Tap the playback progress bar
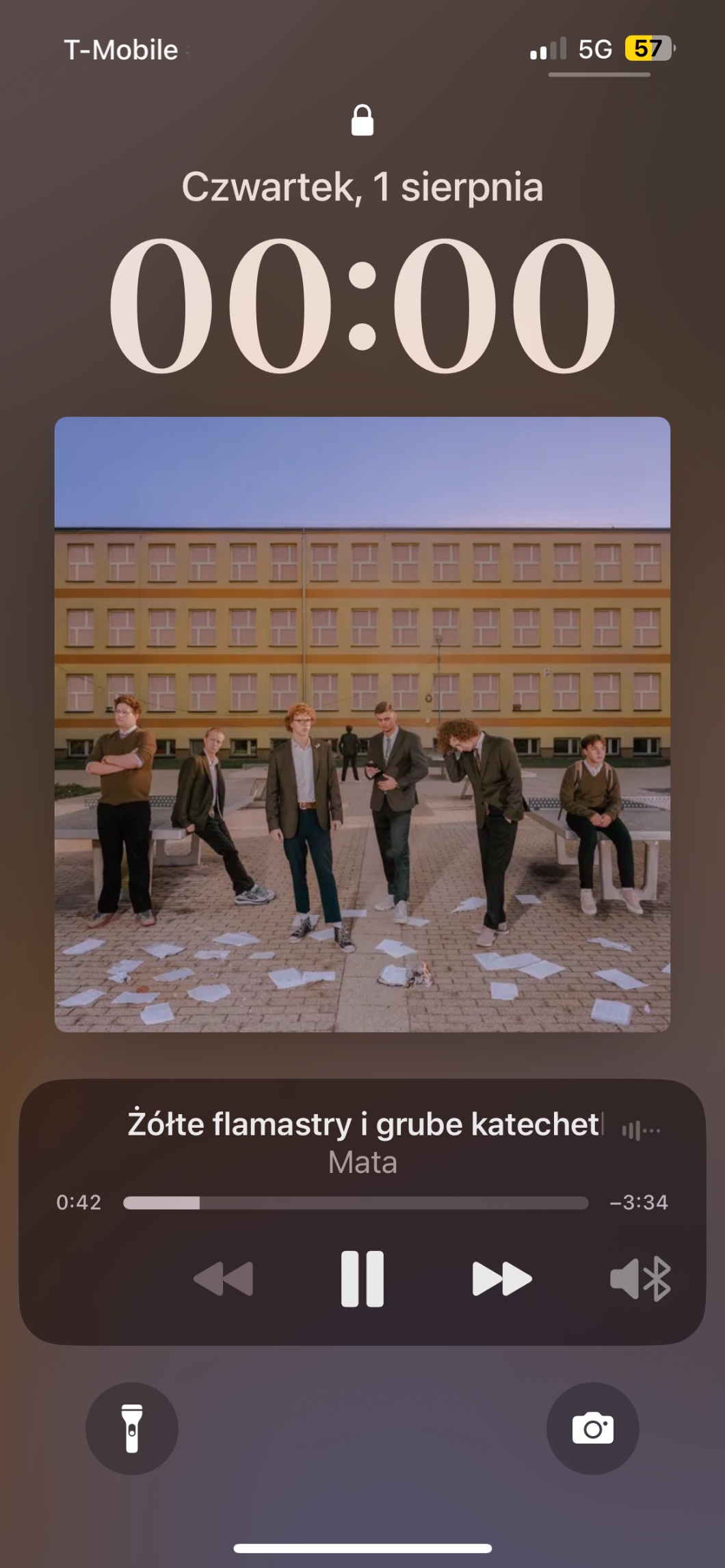 356,1202
